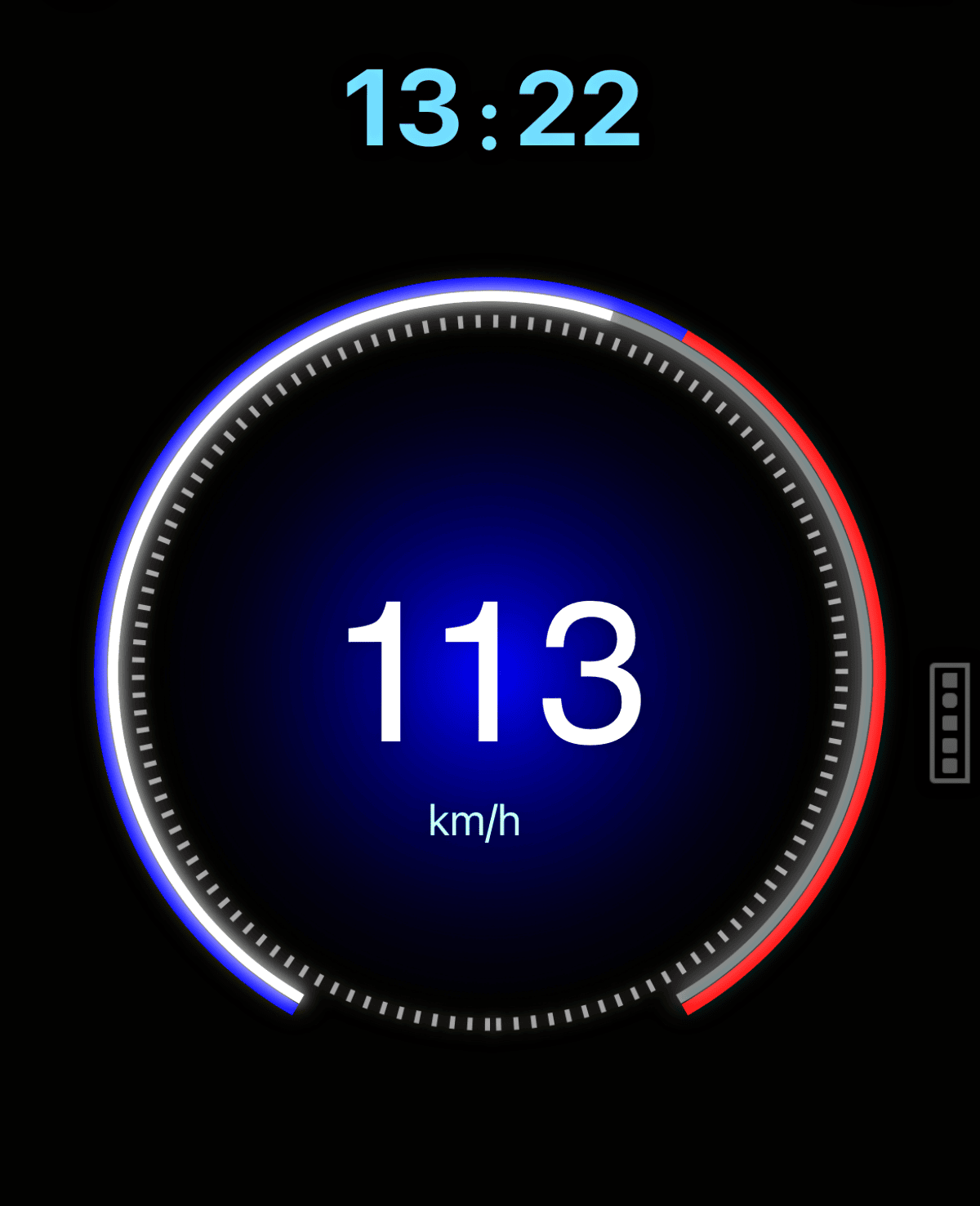Tap the vertical page indicator beside the gauge
The image size is (980, 1206).
click(x=950, y=723)
